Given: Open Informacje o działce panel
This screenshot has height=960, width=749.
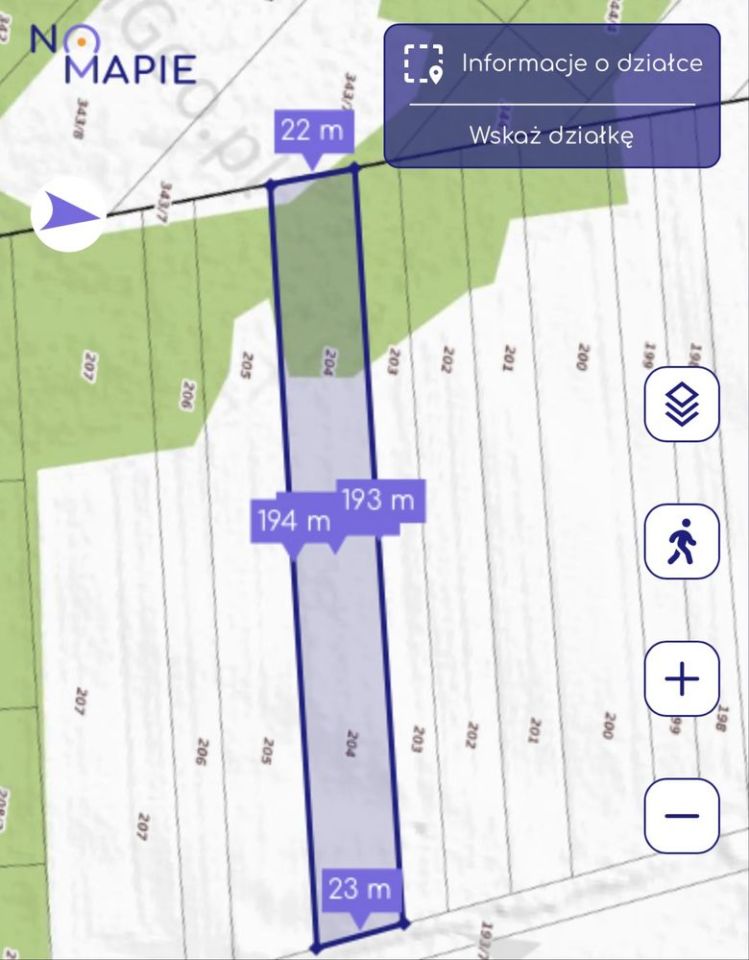Looking at the screenshot, I should click(552, 63).
